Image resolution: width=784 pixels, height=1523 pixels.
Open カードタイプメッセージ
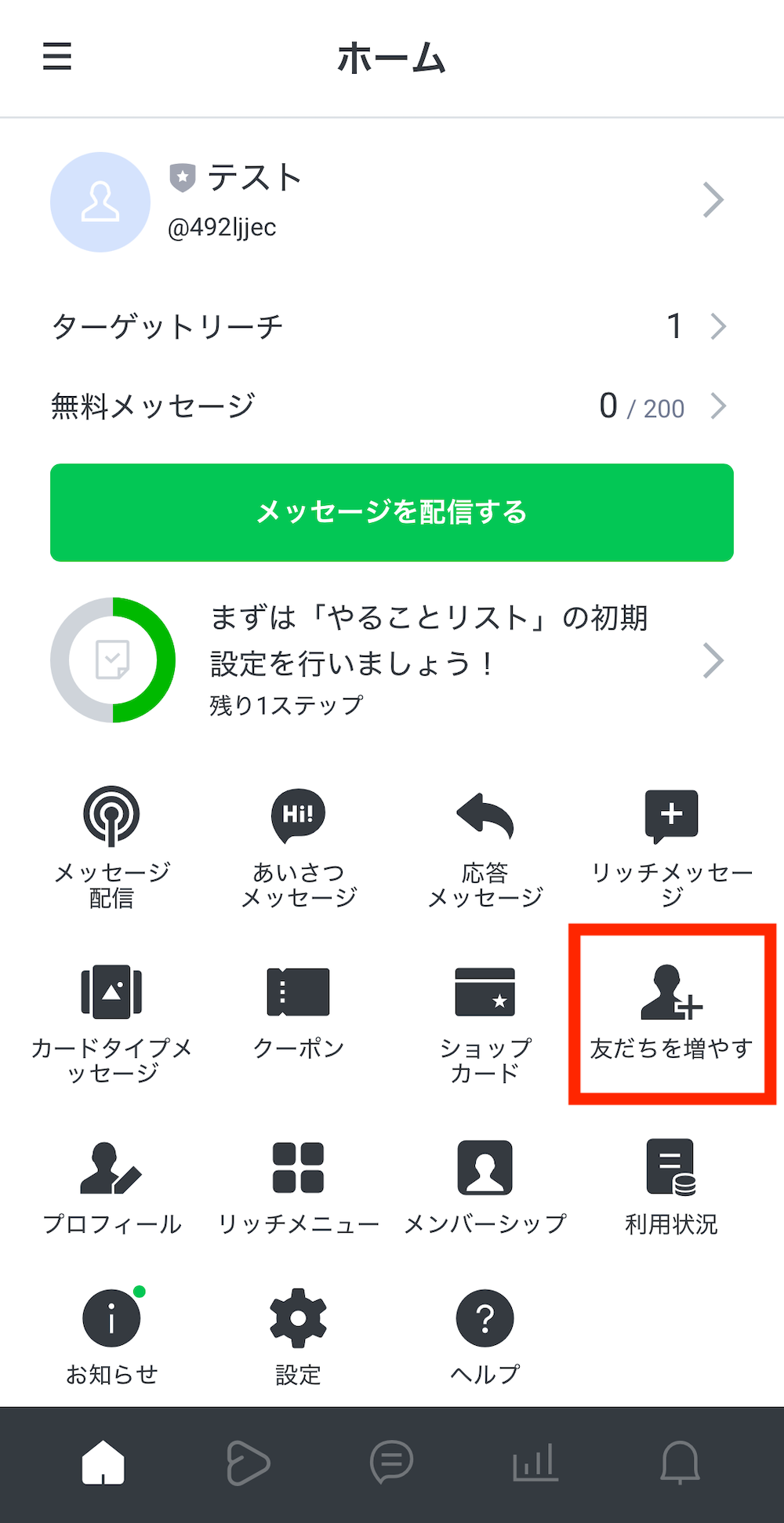111,1025
